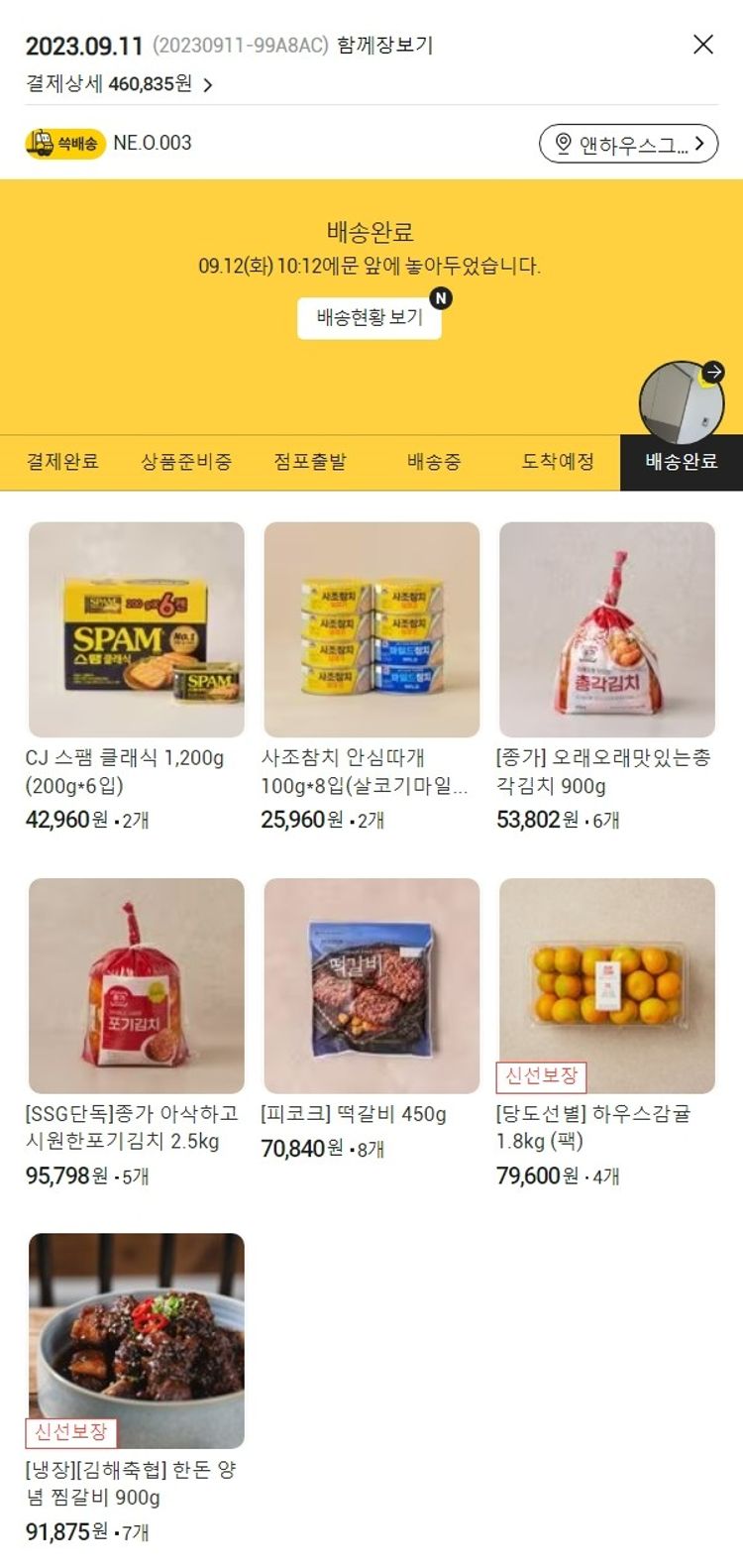This screenshot has width=743, height=1568.
Task: Open 사조참치 안심따개 product
Action: 371,630
